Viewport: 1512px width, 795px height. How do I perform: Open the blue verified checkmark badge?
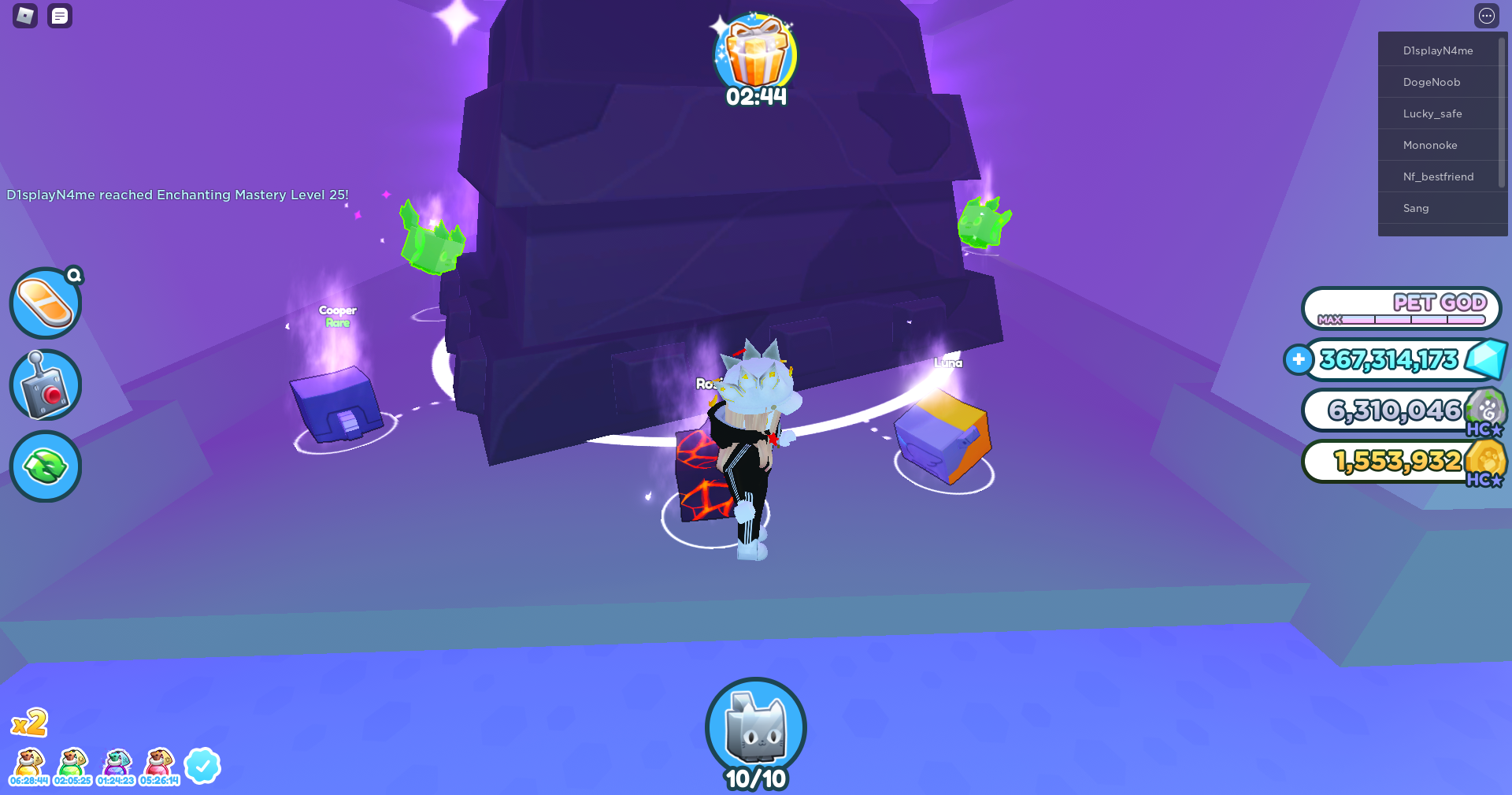click(x=202, y=765)
